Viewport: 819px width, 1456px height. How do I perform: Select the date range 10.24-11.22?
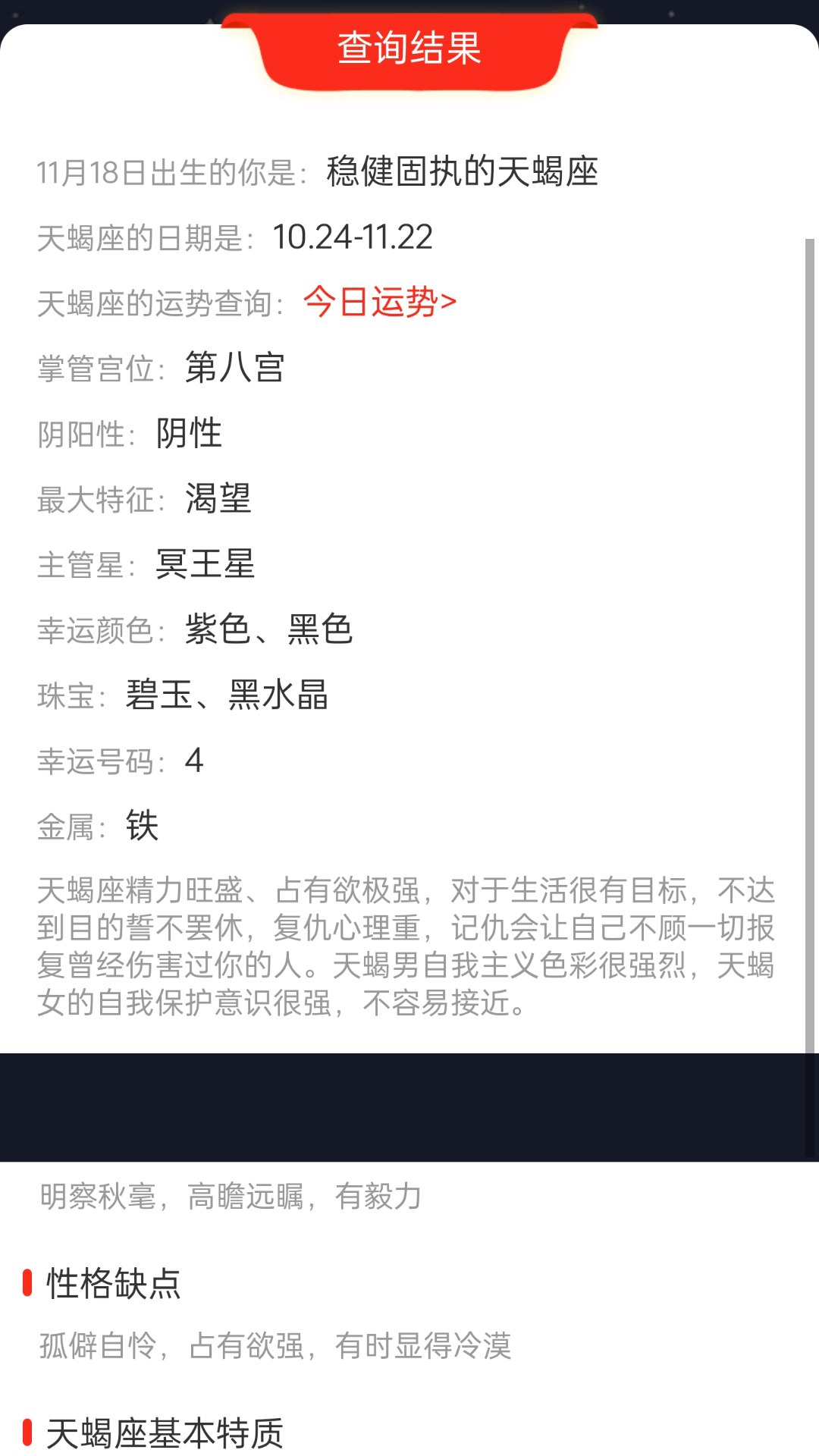click(x=353, y=237)
